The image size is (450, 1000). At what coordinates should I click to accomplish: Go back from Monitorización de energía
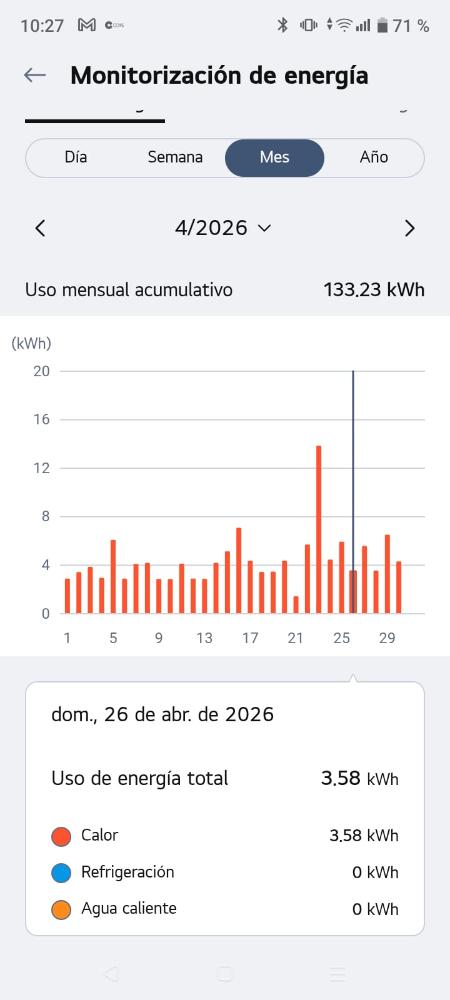click(34, 75)
